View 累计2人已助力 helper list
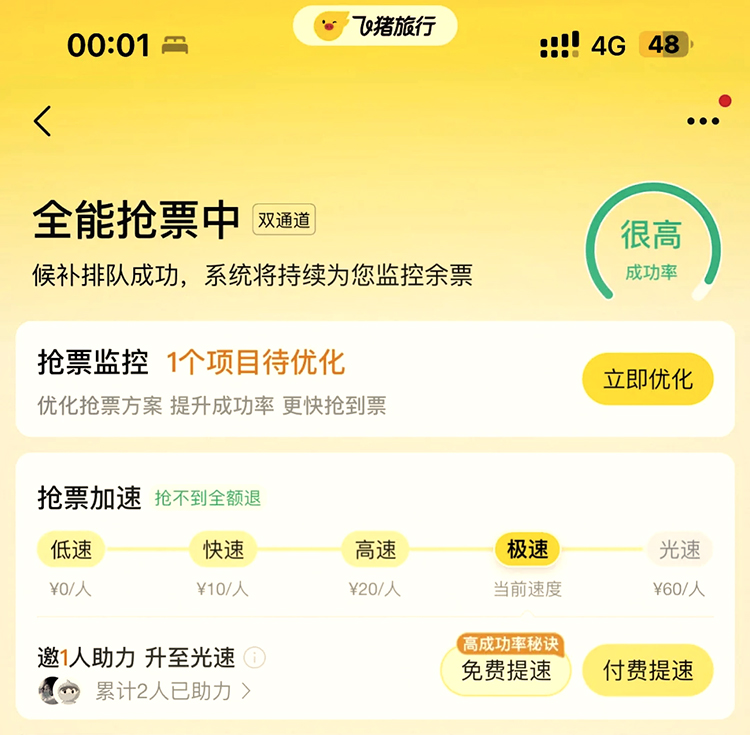Viewport: 750px width, 735px height. (172, 691)
